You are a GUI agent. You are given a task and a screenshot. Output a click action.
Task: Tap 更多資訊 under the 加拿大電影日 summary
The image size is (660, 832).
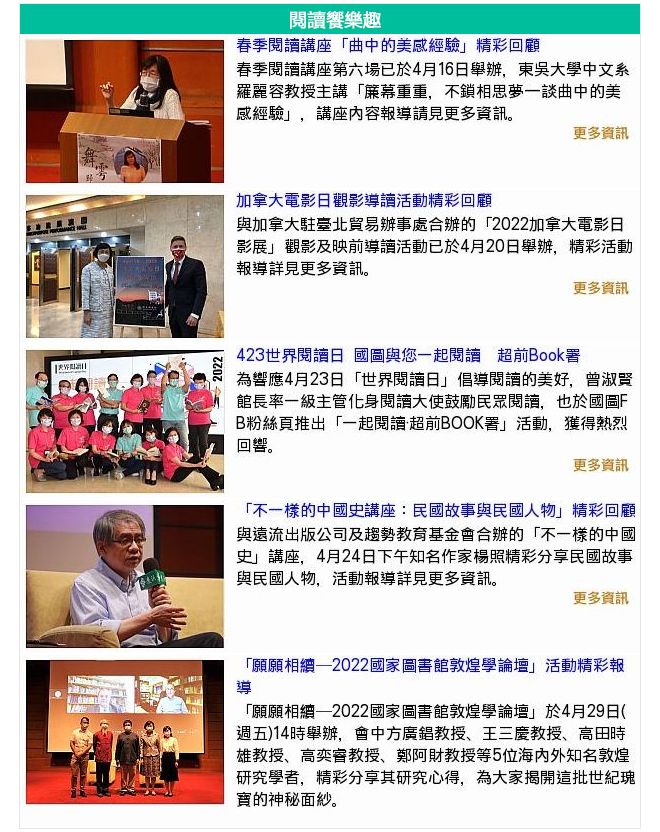tap(600, 288)
